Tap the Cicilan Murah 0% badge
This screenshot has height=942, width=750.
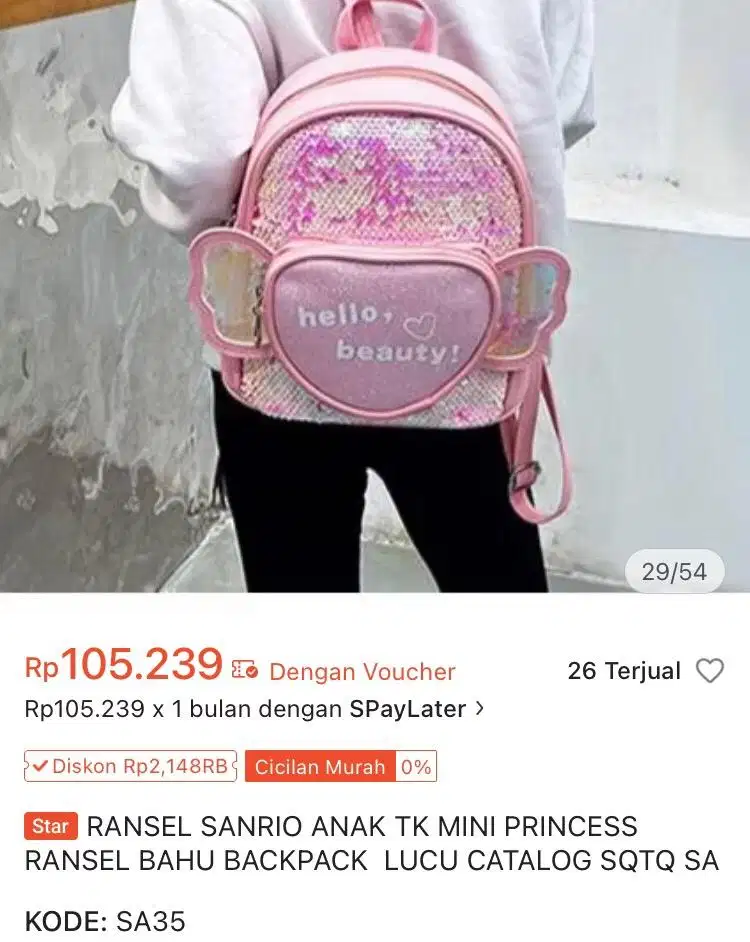point(341,767)
